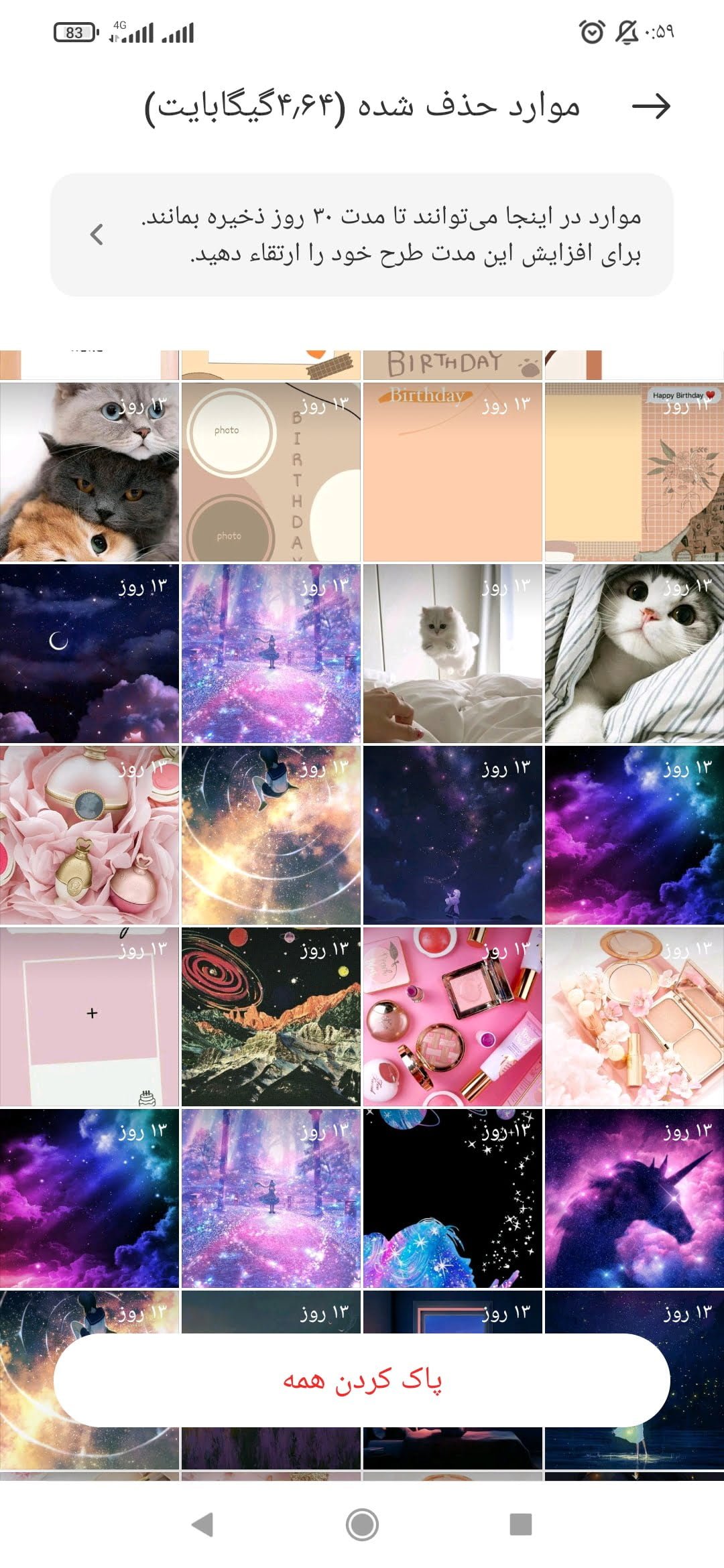Open the Happy Birthday checkered card image
The width and height of the screenshot is (724, 1568).
click(634, 472)
